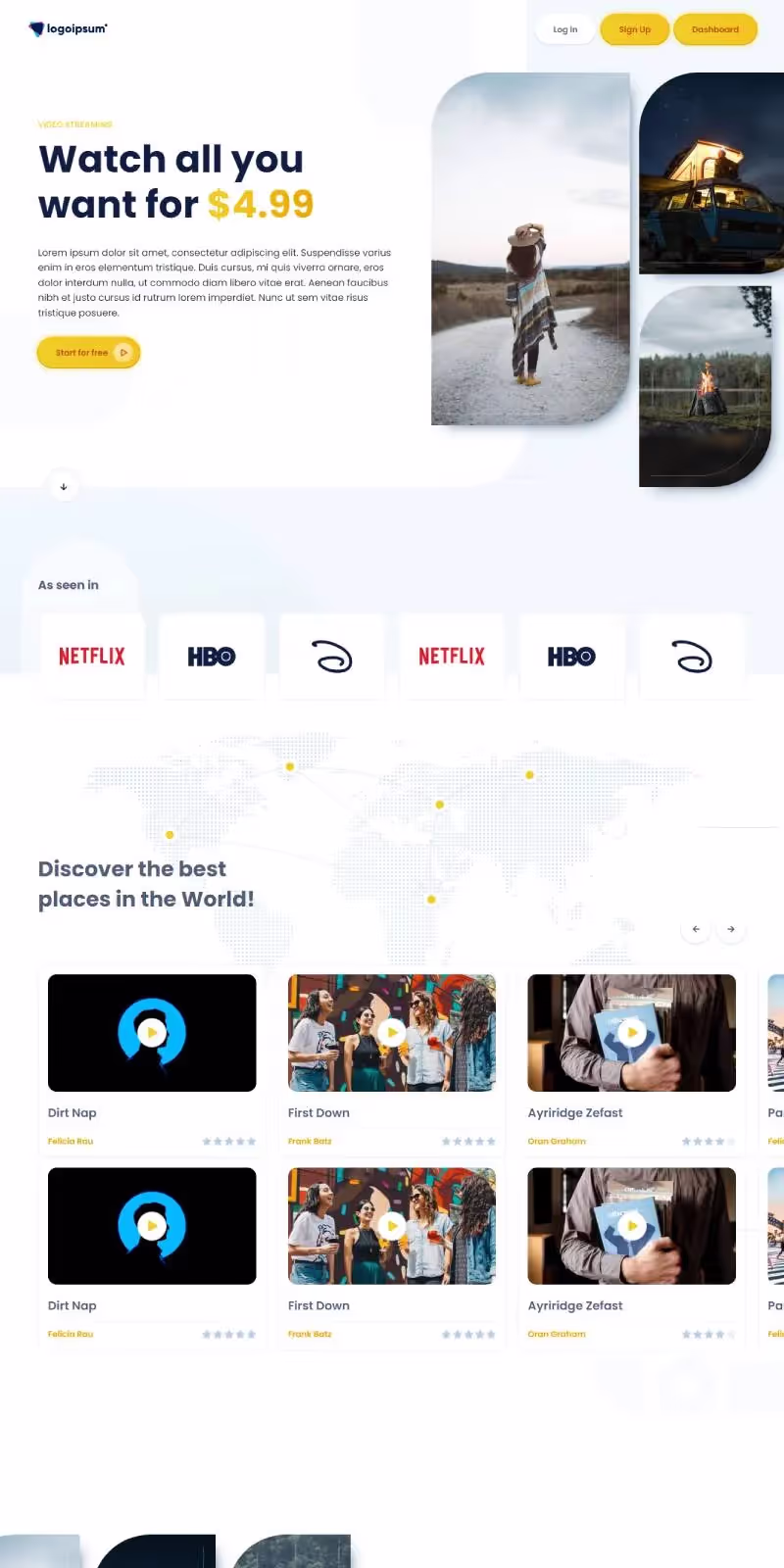Show previous places with the left arrow
The width and height of the screenshot is (784, 1568).
coord(696,929)
